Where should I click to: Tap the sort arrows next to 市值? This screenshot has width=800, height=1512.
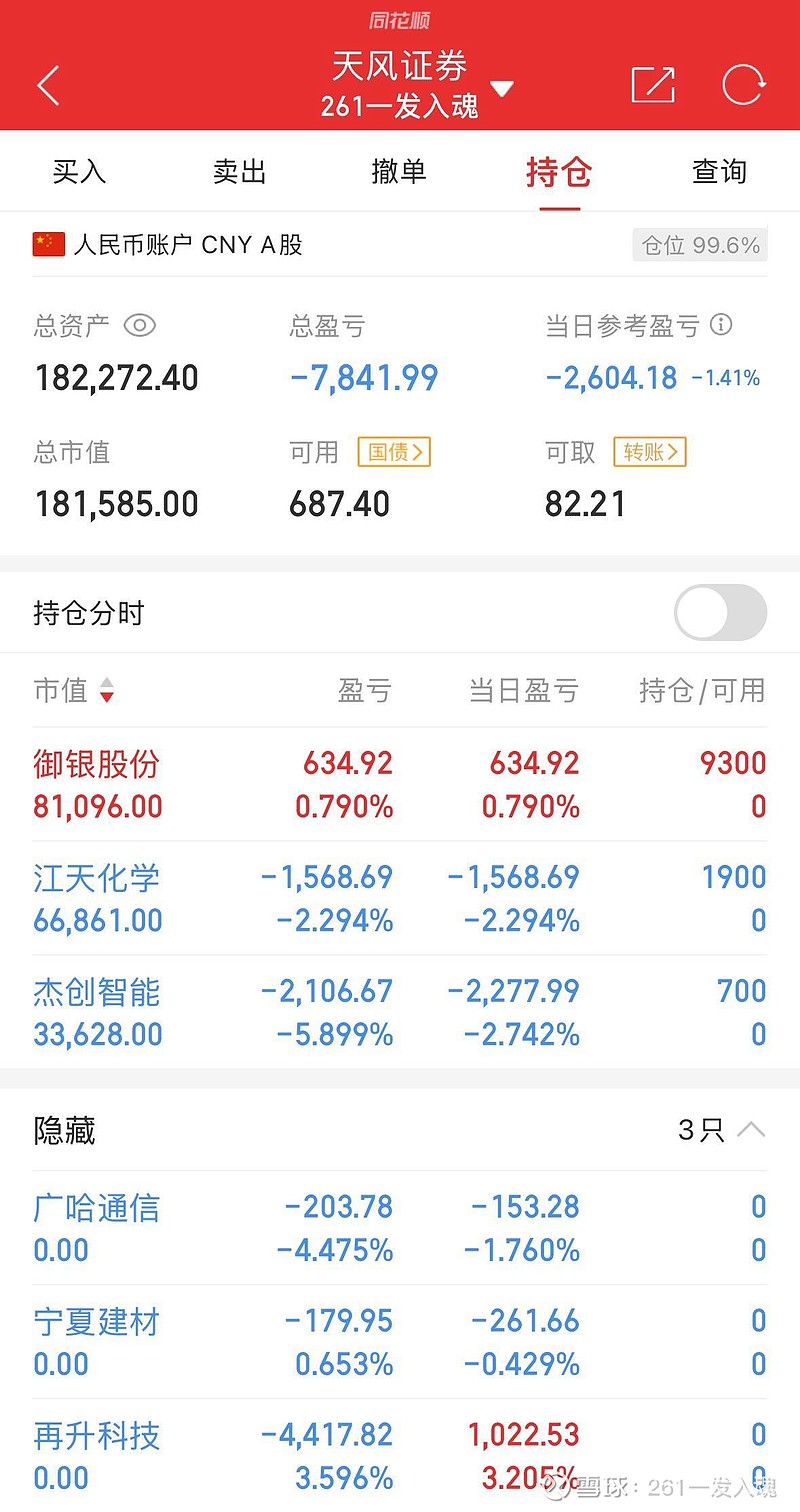click(107, 691)
